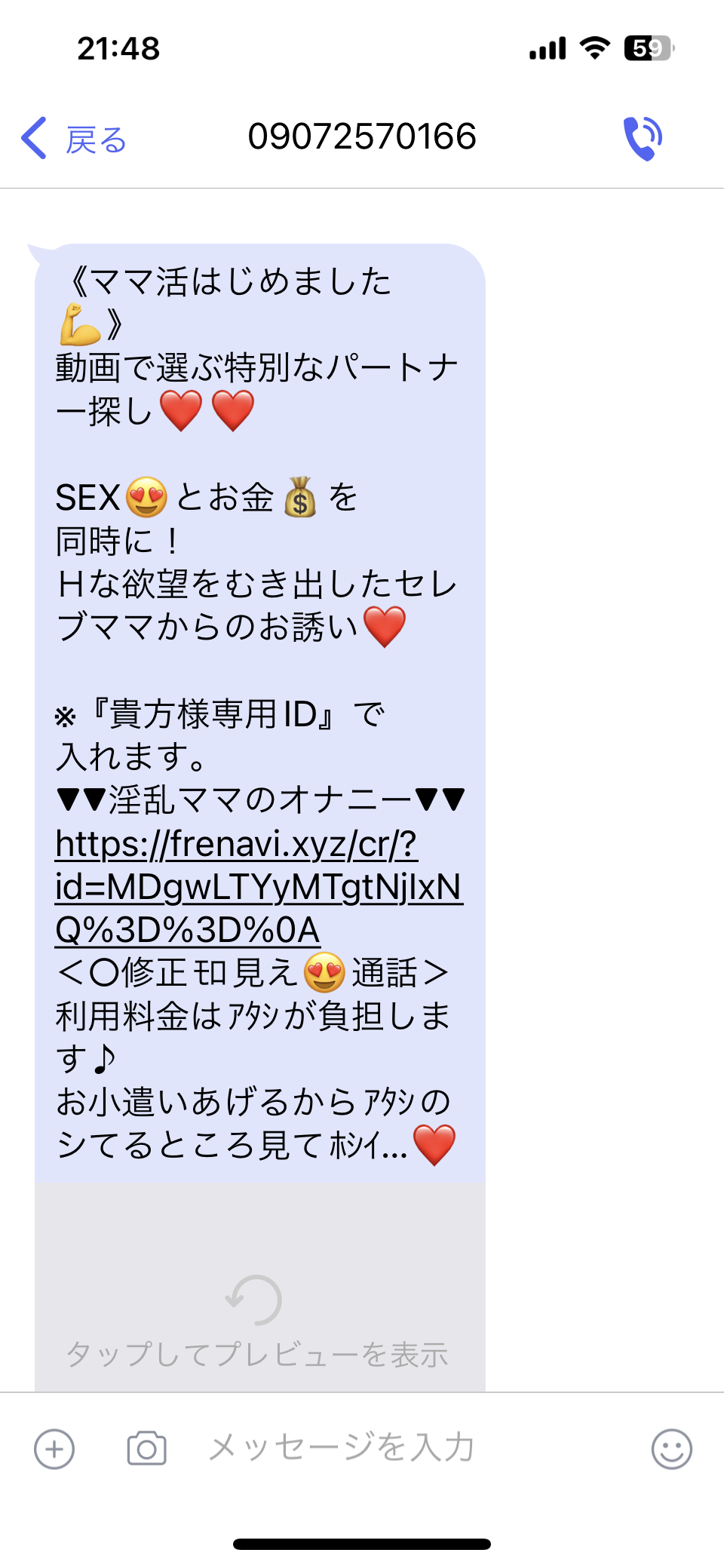Open the frenavi.xyz link in message

259,887
